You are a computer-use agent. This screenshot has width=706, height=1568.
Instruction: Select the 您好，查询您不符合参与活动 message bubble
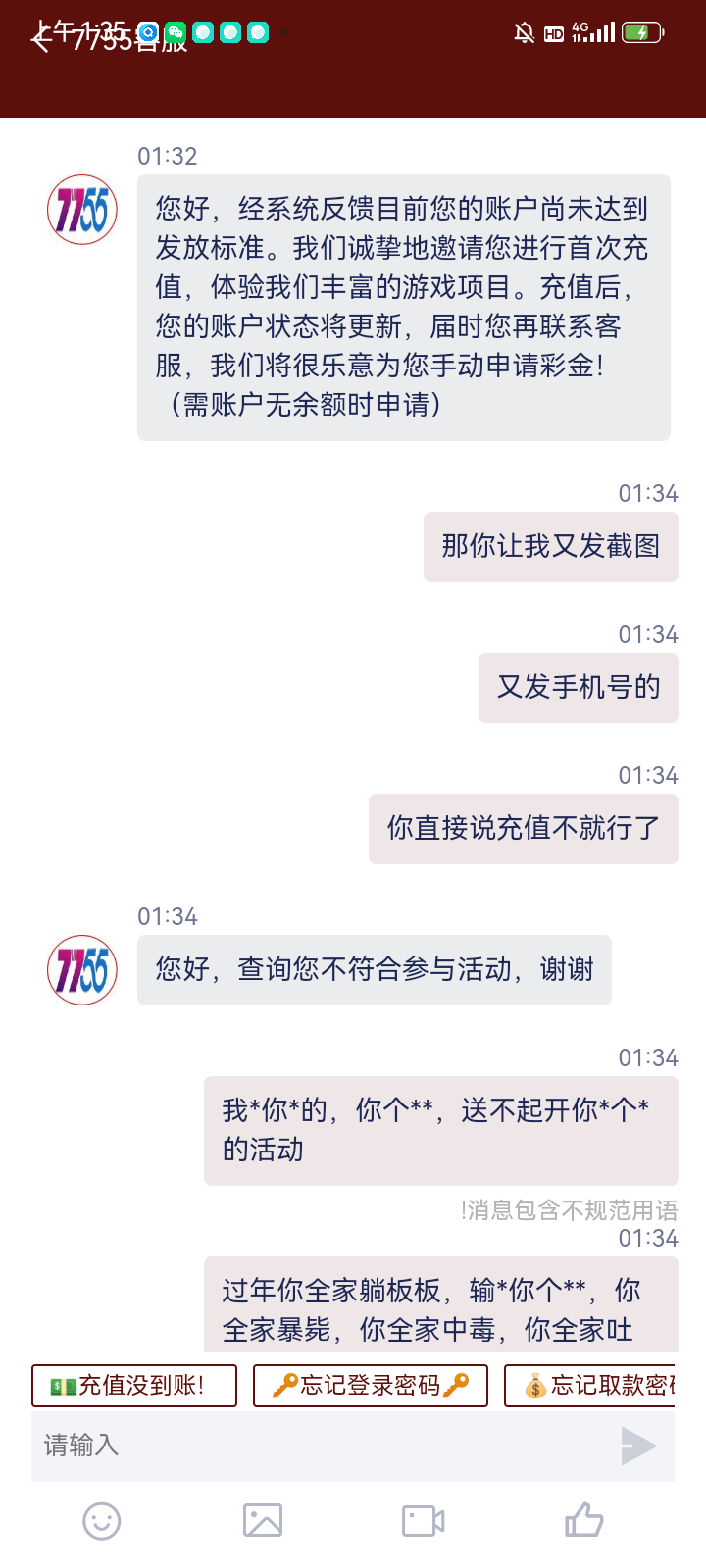coord(374,970)
